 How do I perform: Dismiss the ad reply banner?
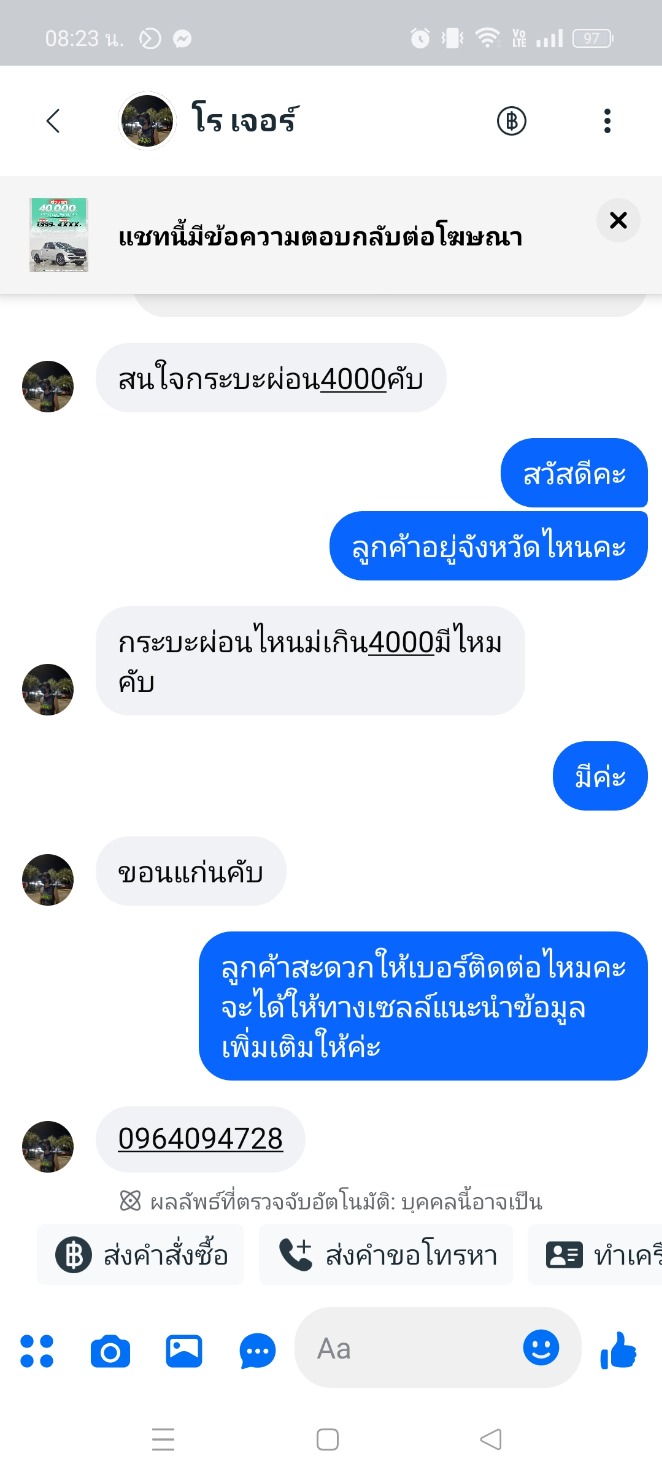618,220
